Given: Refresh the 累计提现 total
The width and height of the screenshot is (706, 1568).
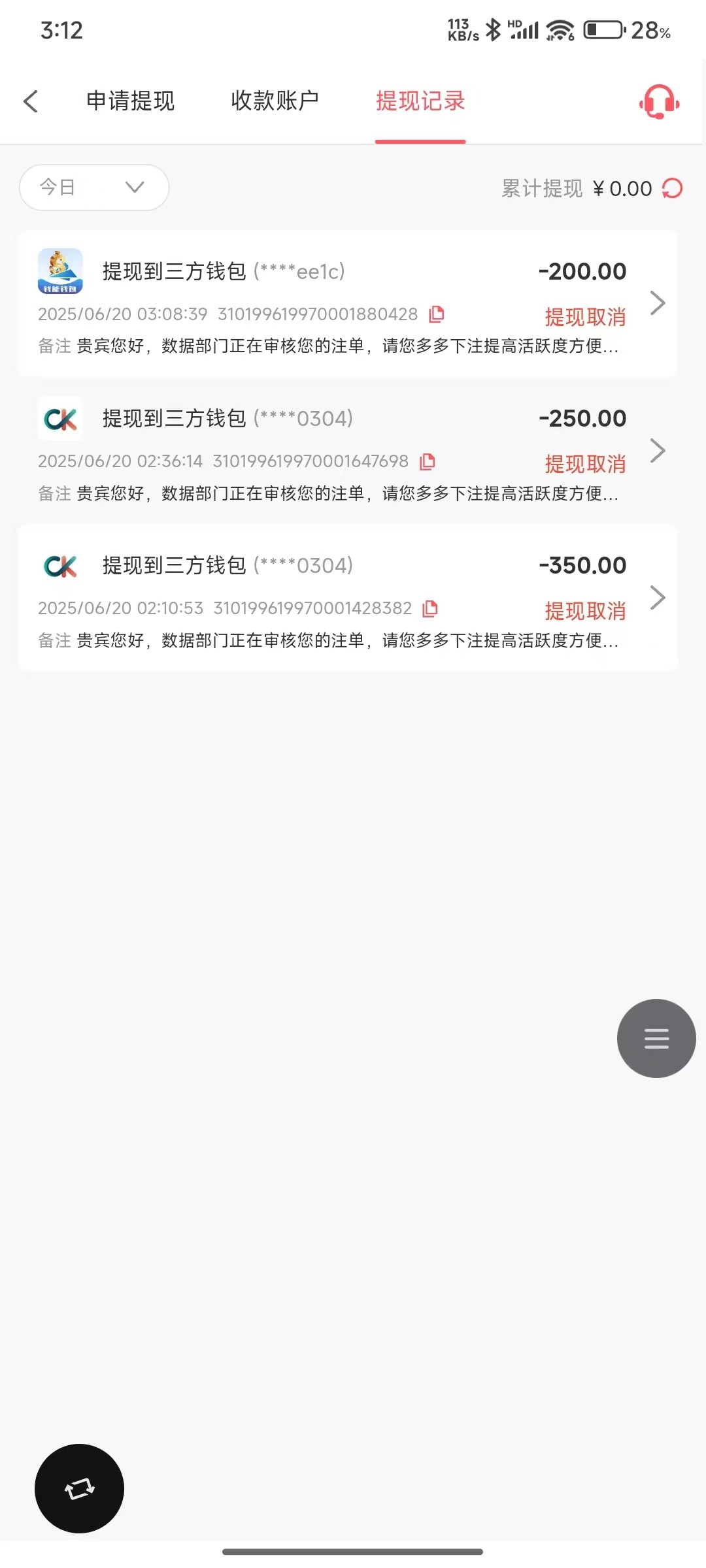Looking at the screenshot, I should 672,188.
